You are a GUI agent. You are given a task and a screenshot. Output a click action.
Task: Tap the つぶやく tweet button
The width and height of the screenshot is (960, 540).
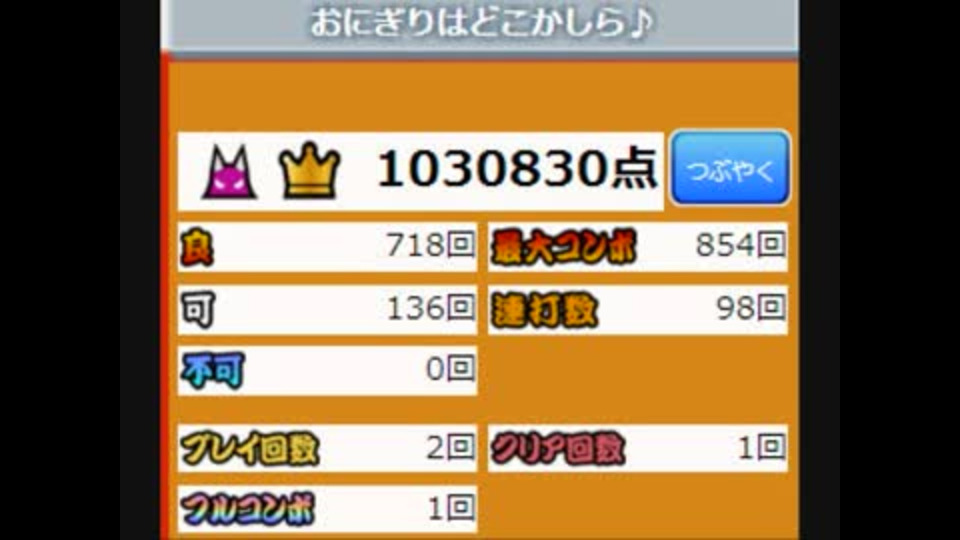[730, 169]
